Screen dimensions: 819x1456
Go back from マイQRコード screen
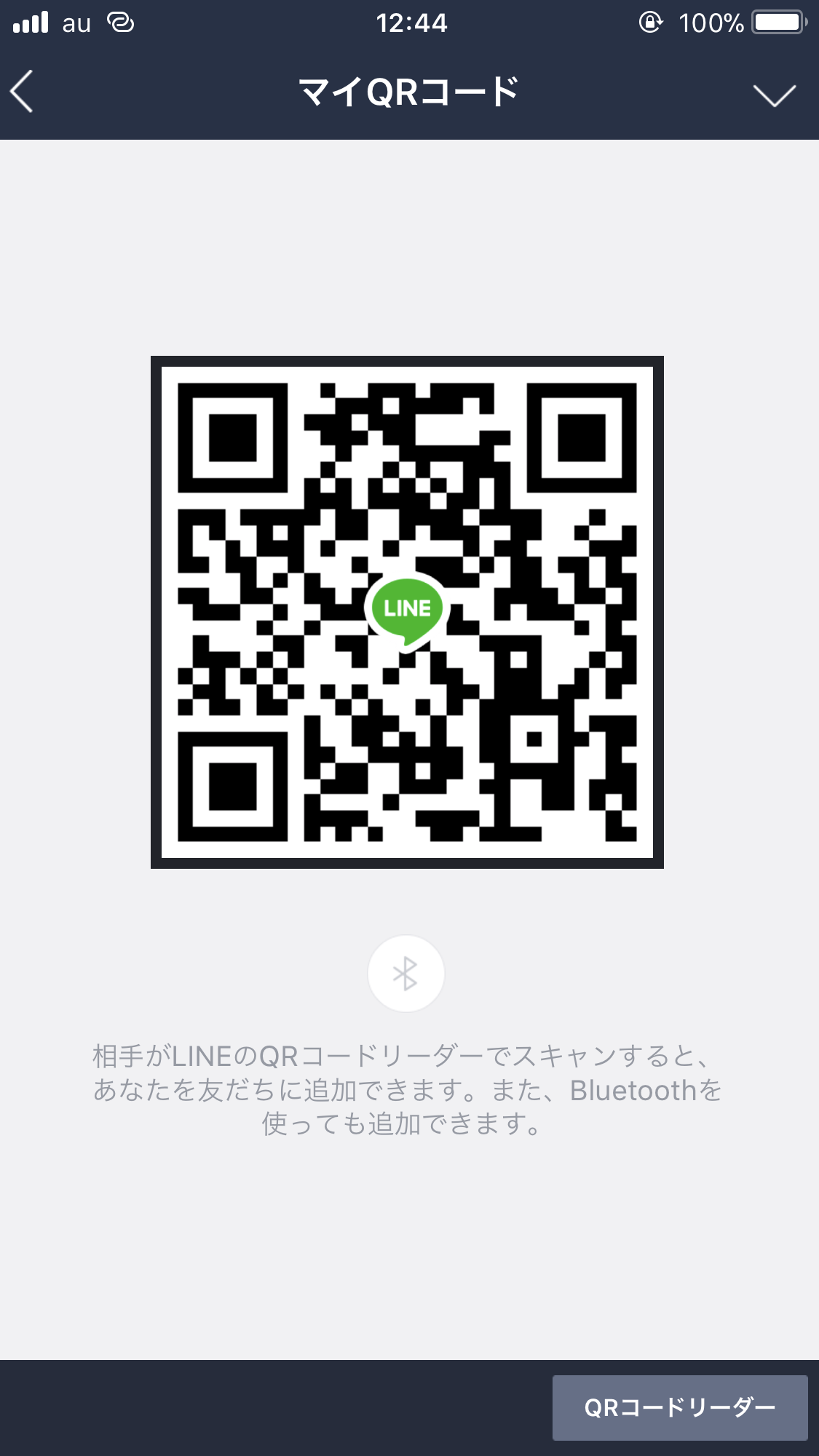coord(23,92)
